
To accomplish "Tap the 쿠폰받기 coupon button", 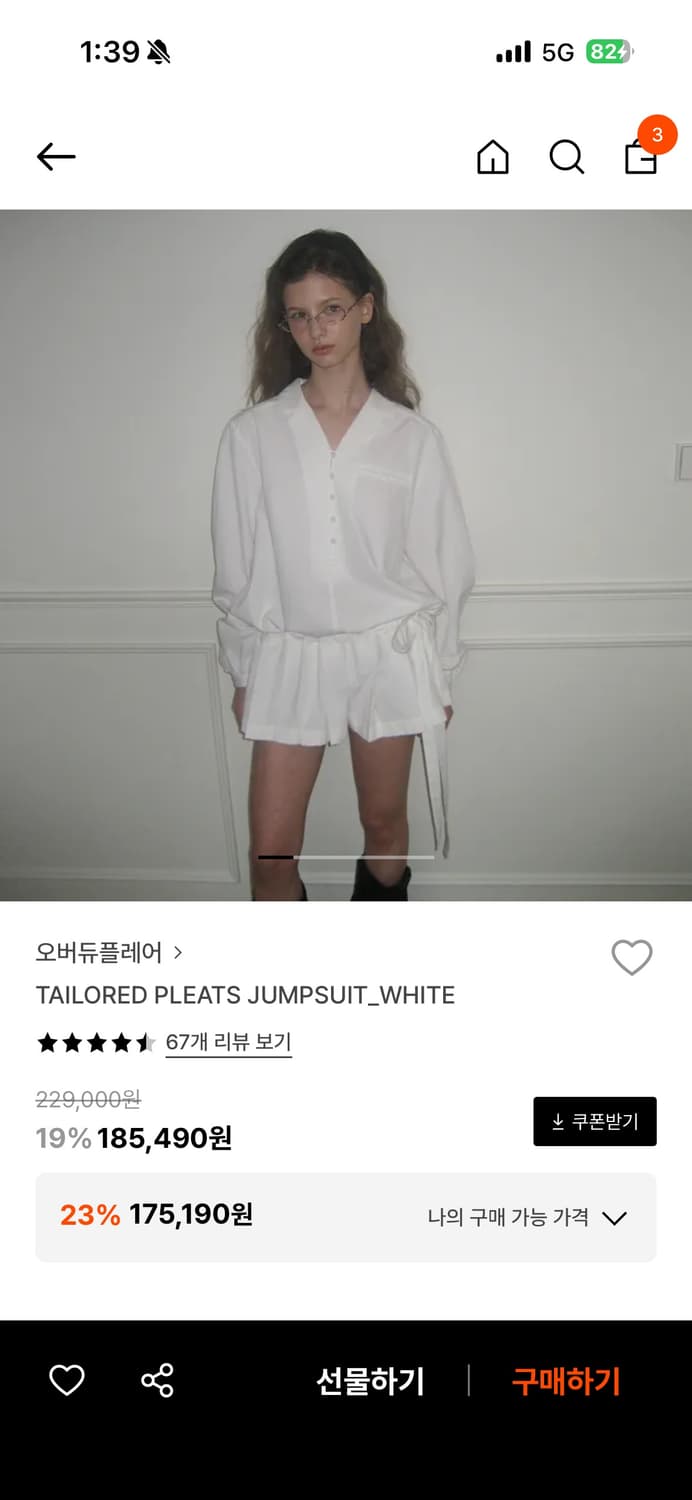I will pyautogui.click(x=594, y=1121).
